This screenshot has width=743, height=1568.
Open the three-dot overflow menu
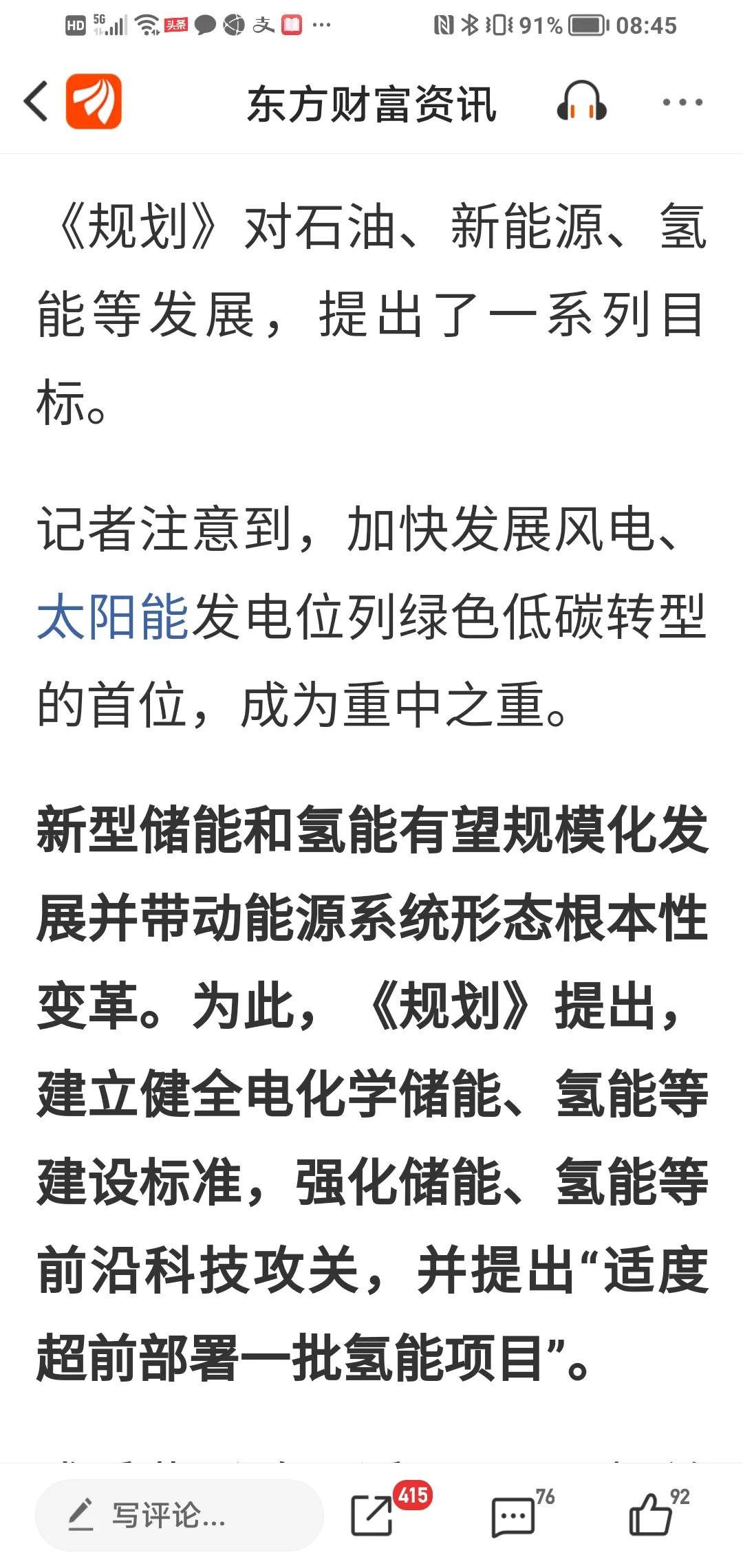click(682, 102)
